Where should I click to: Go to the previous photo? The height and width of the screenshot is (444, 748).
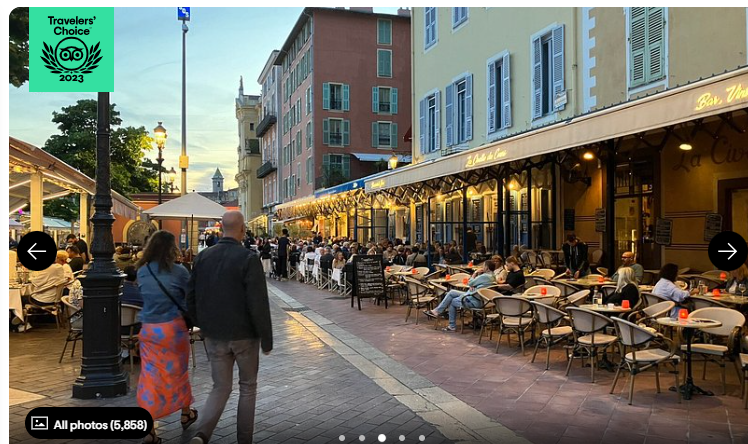(x=37, y=251)
